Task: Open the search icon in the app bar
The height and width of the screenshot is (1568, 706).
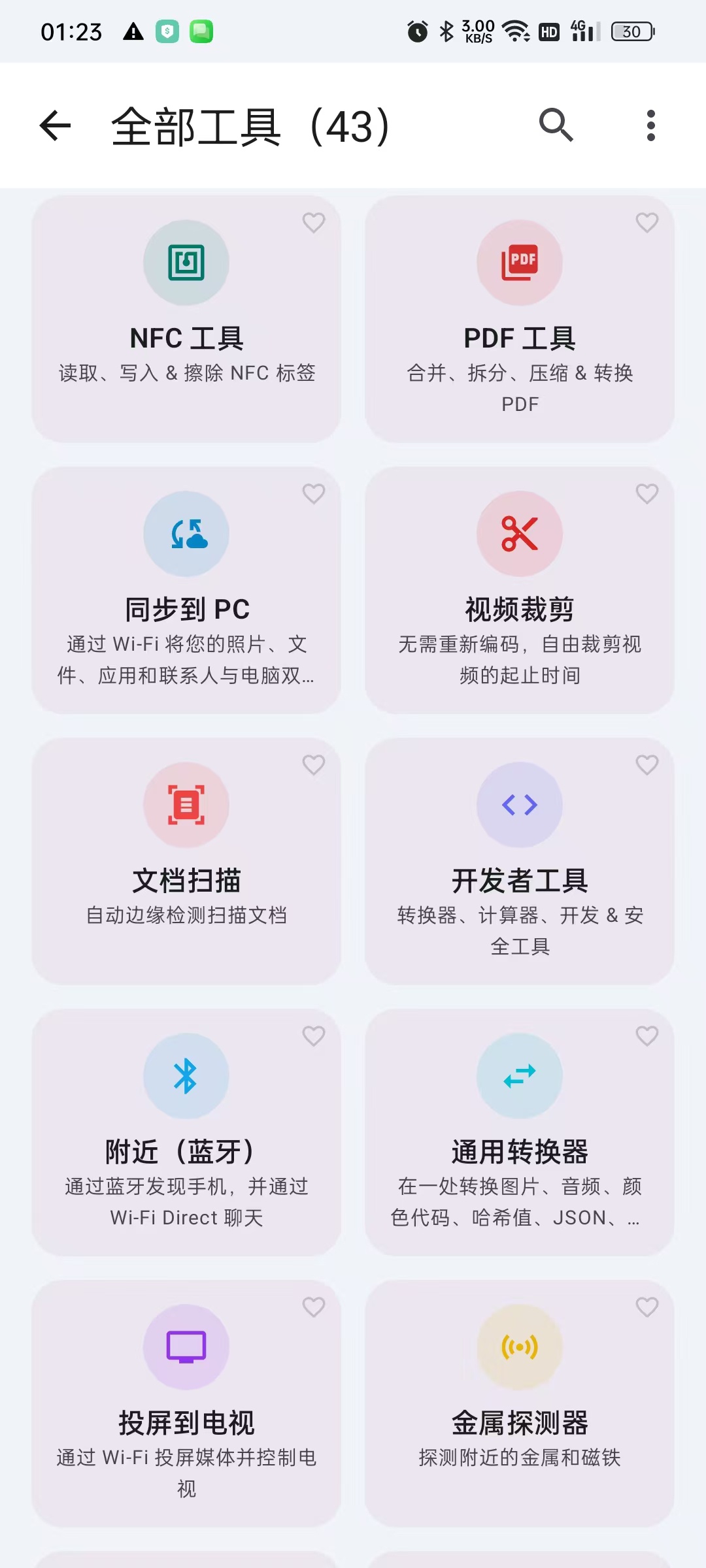Action: [x=556, y=125]
